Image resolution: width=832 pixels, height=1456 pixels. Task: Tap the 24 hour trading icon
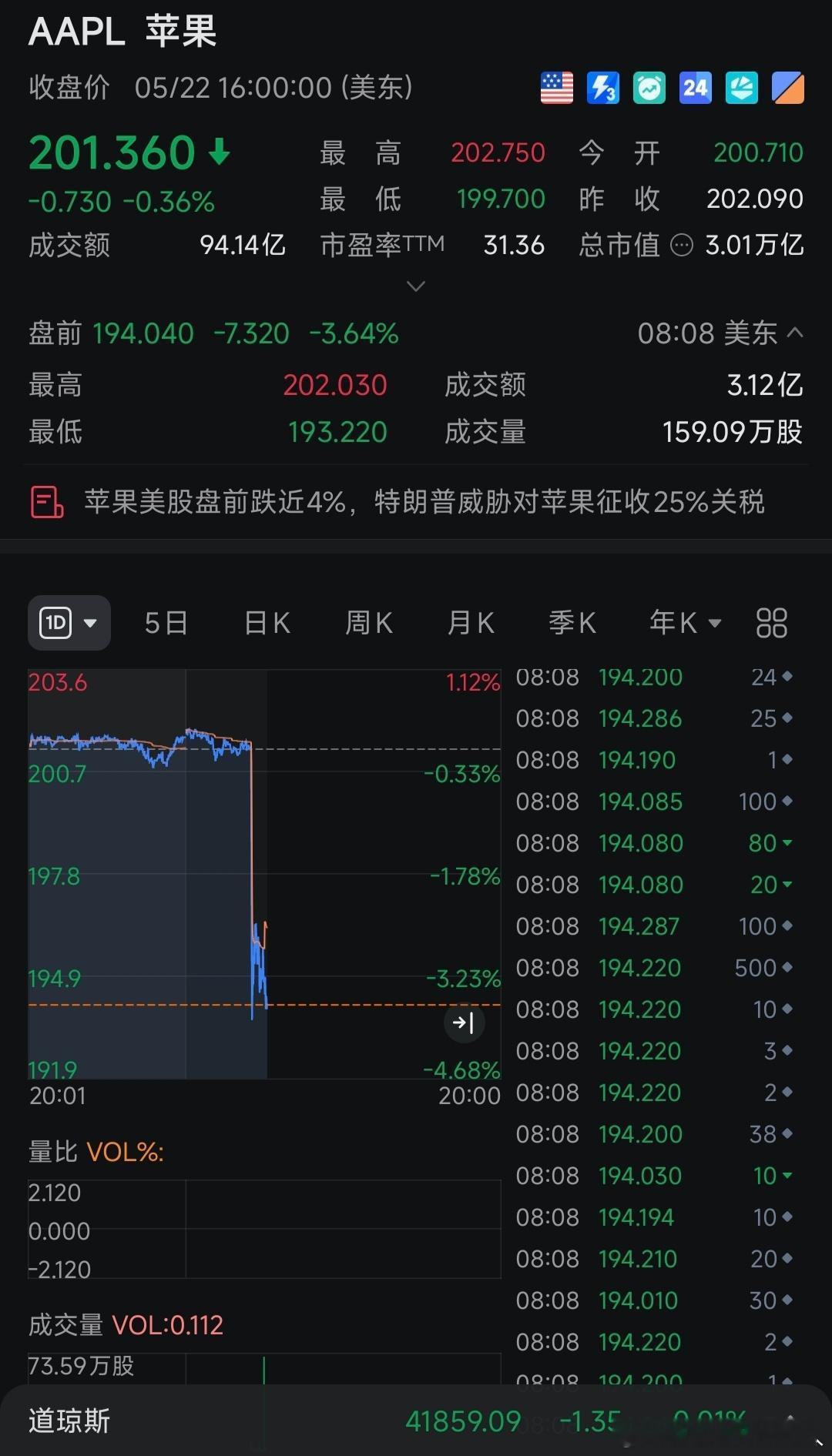696,89
